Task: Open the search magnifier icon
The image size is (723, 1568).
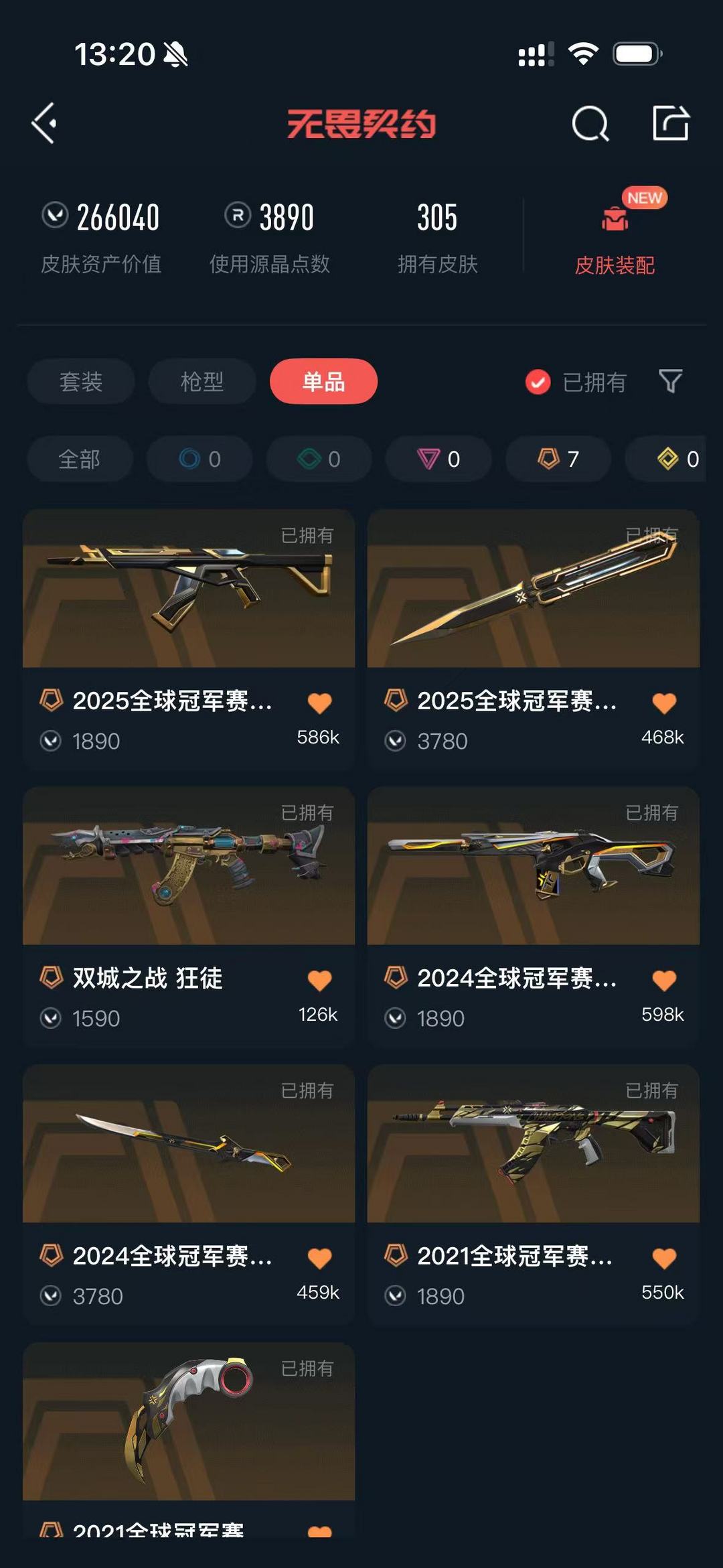Action: coord(590,123)
